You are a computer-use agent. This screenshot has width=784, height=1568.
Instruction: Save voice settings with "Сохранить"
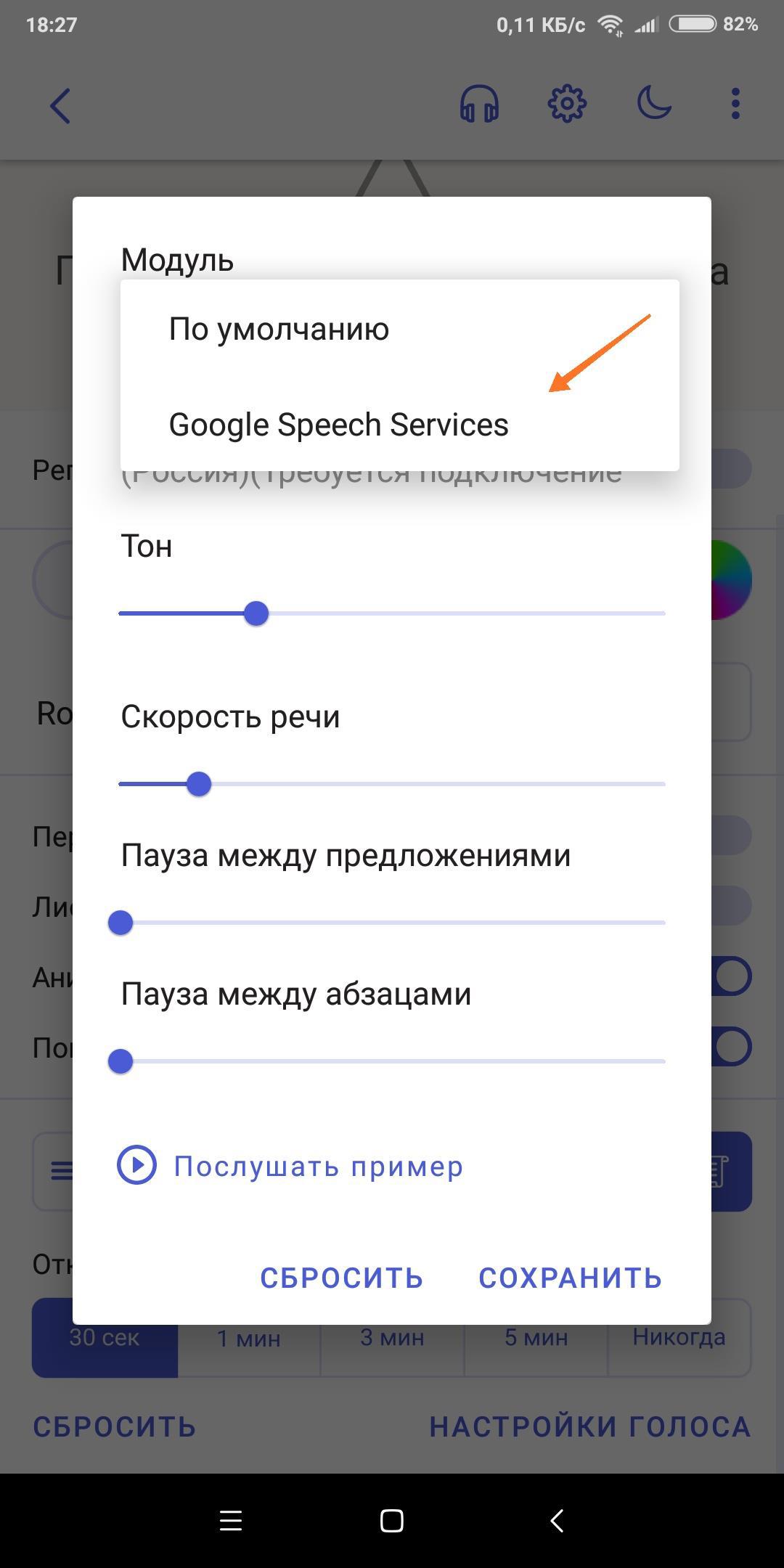point(571,1278)
